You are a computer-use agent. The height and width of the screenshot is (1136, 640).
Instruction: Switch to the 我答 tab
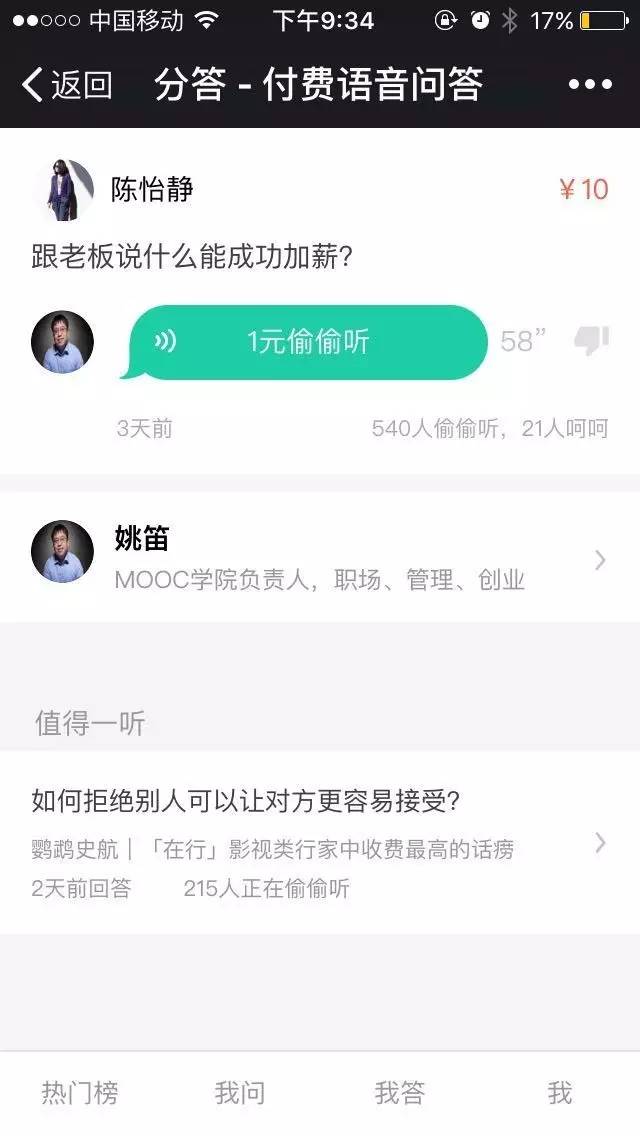click(x=400, y=1093)
